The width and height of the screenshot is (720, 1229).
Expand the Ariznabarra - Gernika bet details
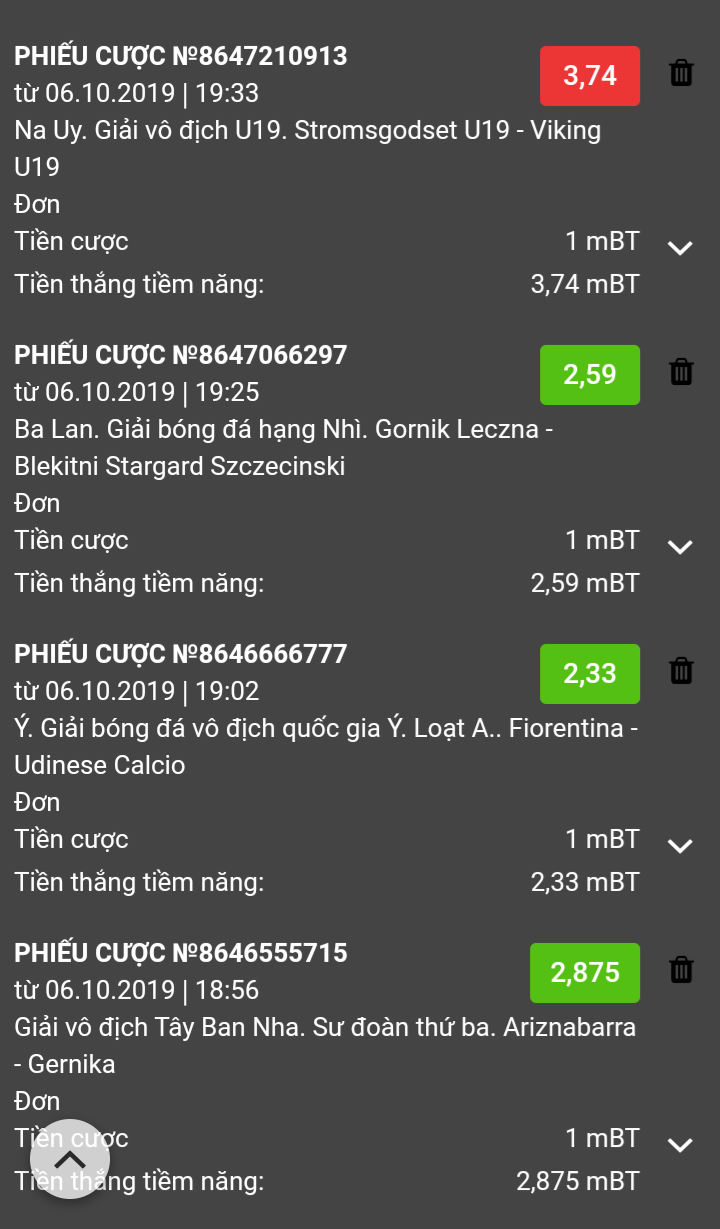click(x=680, y=1145)
